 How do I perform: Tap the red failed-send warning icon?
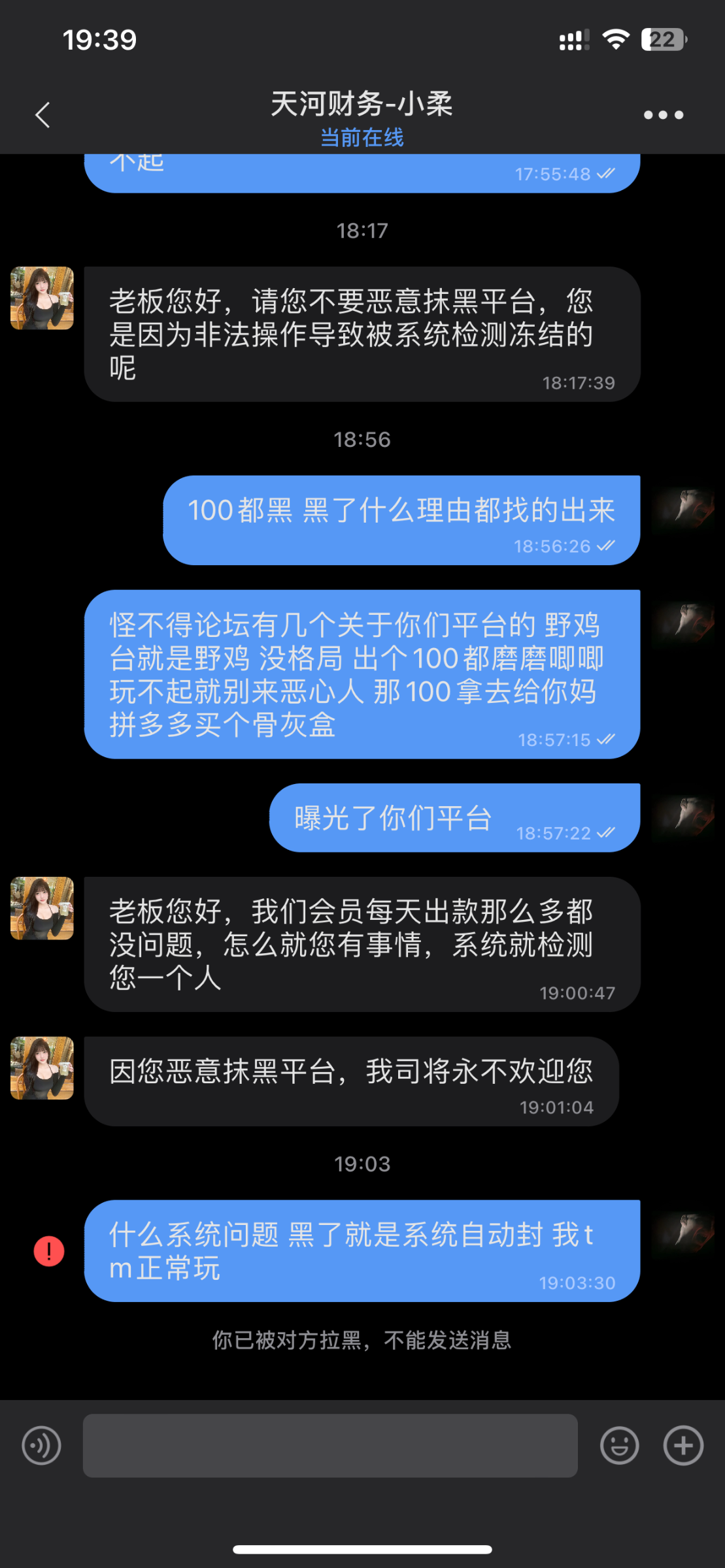(x=49, y=1251)
